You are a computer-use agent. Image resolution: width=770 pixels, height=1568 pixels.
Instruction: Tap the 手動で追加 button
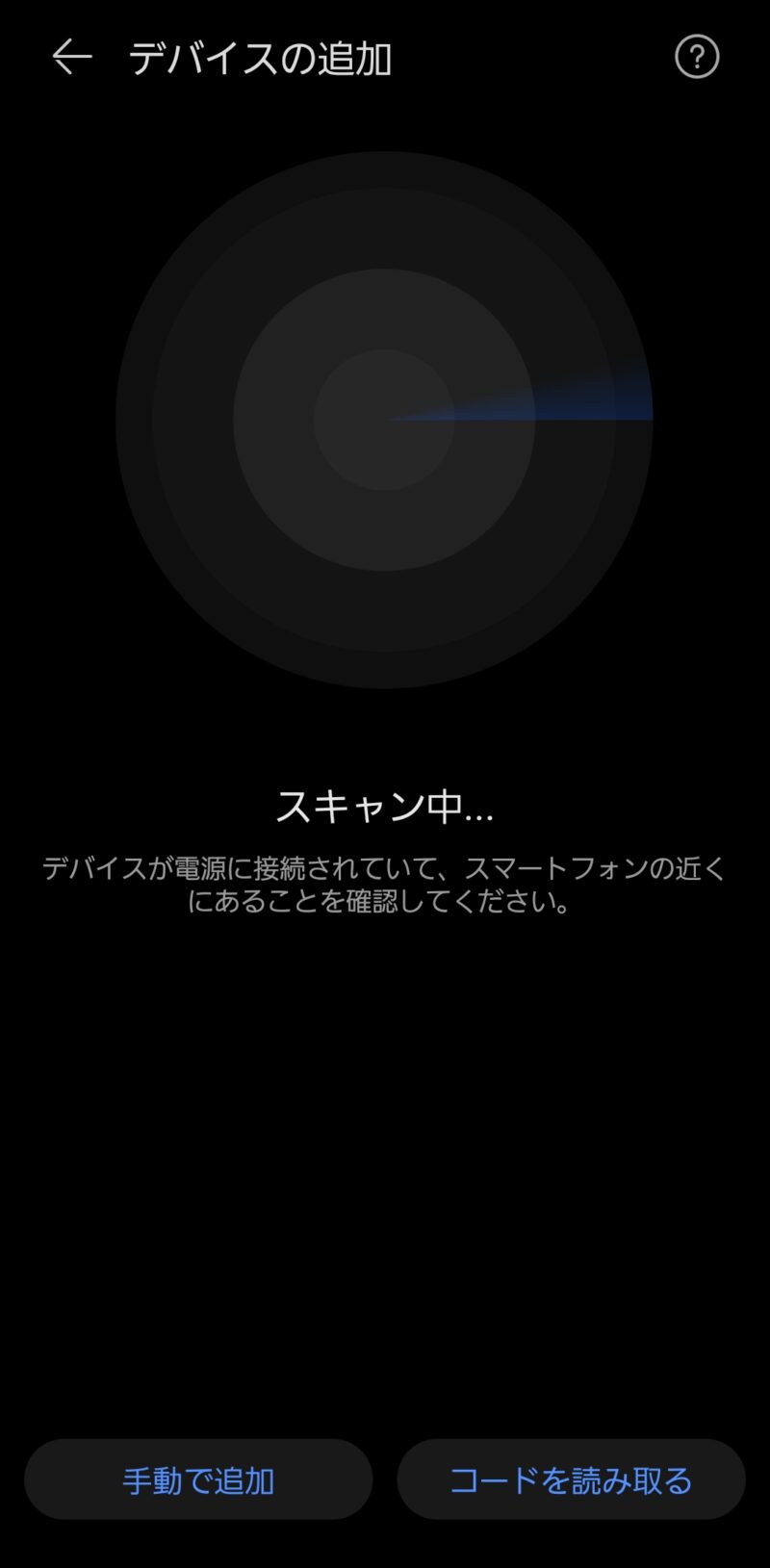pos(198,1479)
